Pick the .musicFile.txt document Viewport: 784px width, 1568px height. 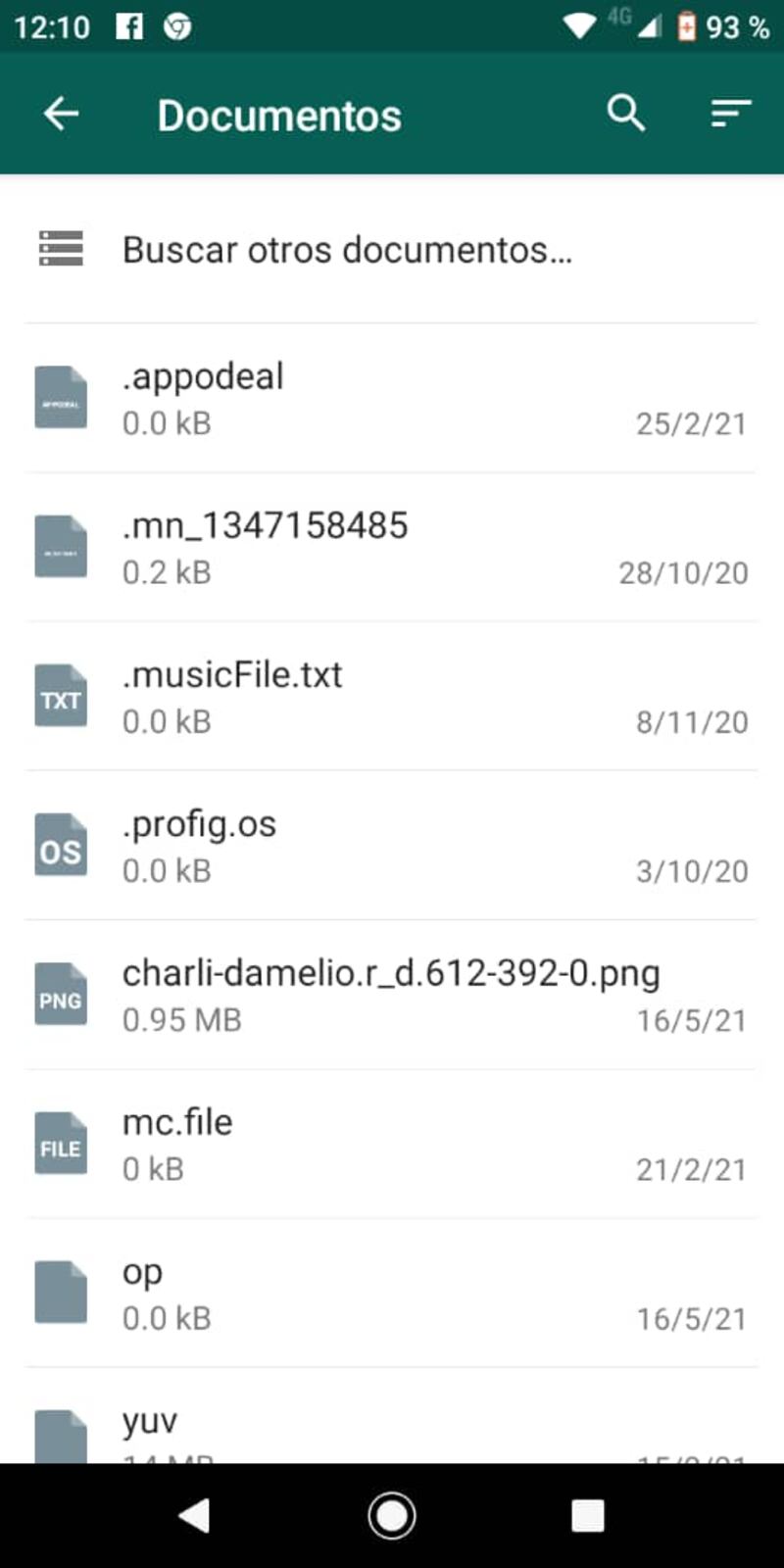click(x=392, y=697)
